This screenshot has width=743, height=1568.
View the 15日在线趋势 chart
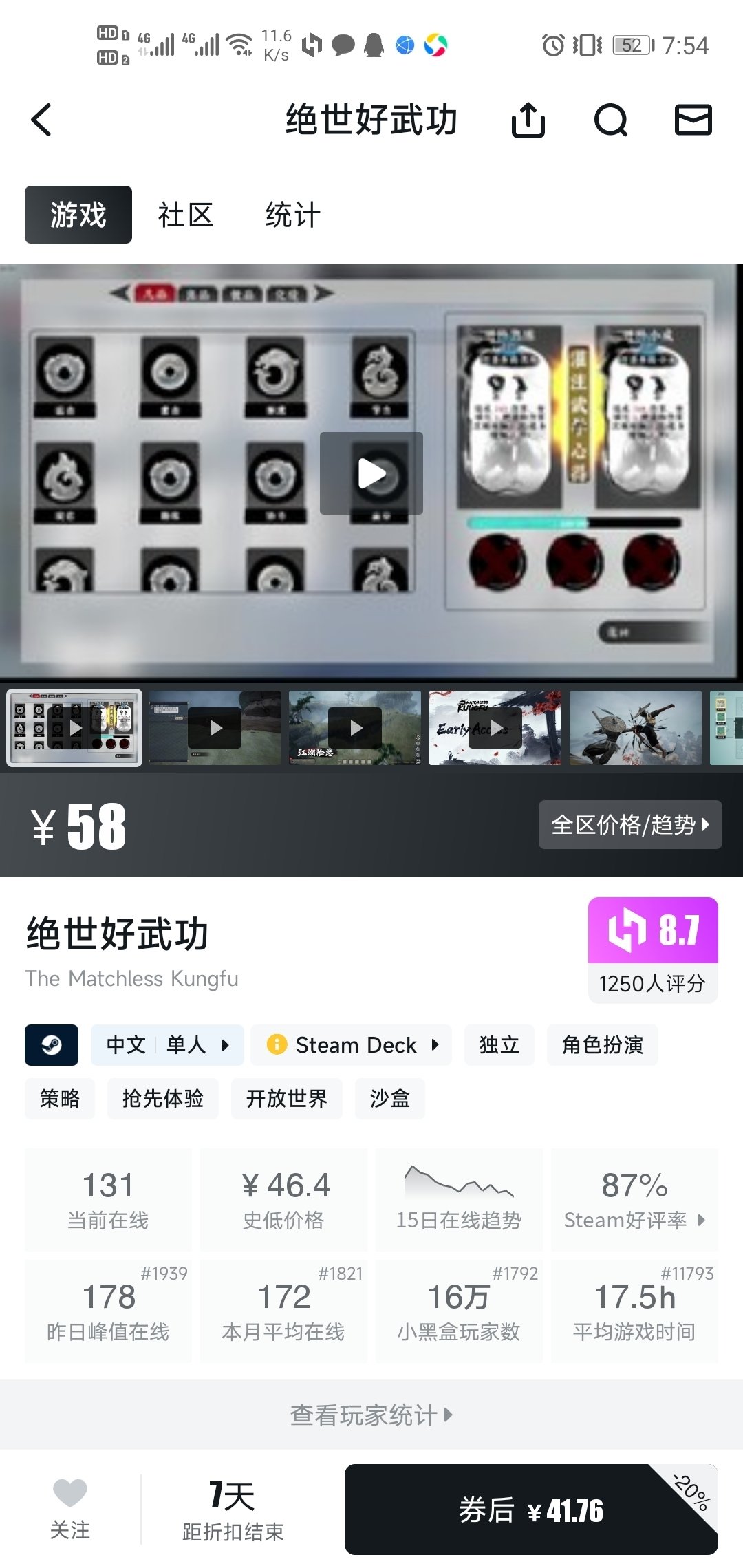click(x=458, y=1200)
